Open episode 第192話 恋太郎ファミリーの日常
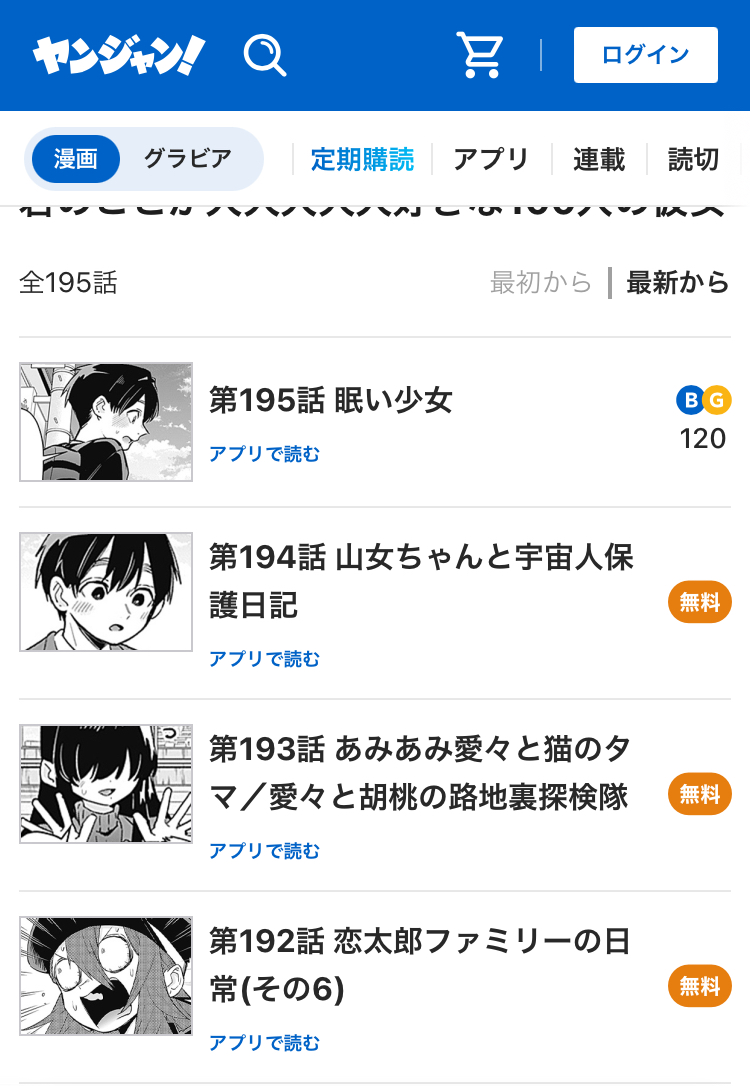 421,964
